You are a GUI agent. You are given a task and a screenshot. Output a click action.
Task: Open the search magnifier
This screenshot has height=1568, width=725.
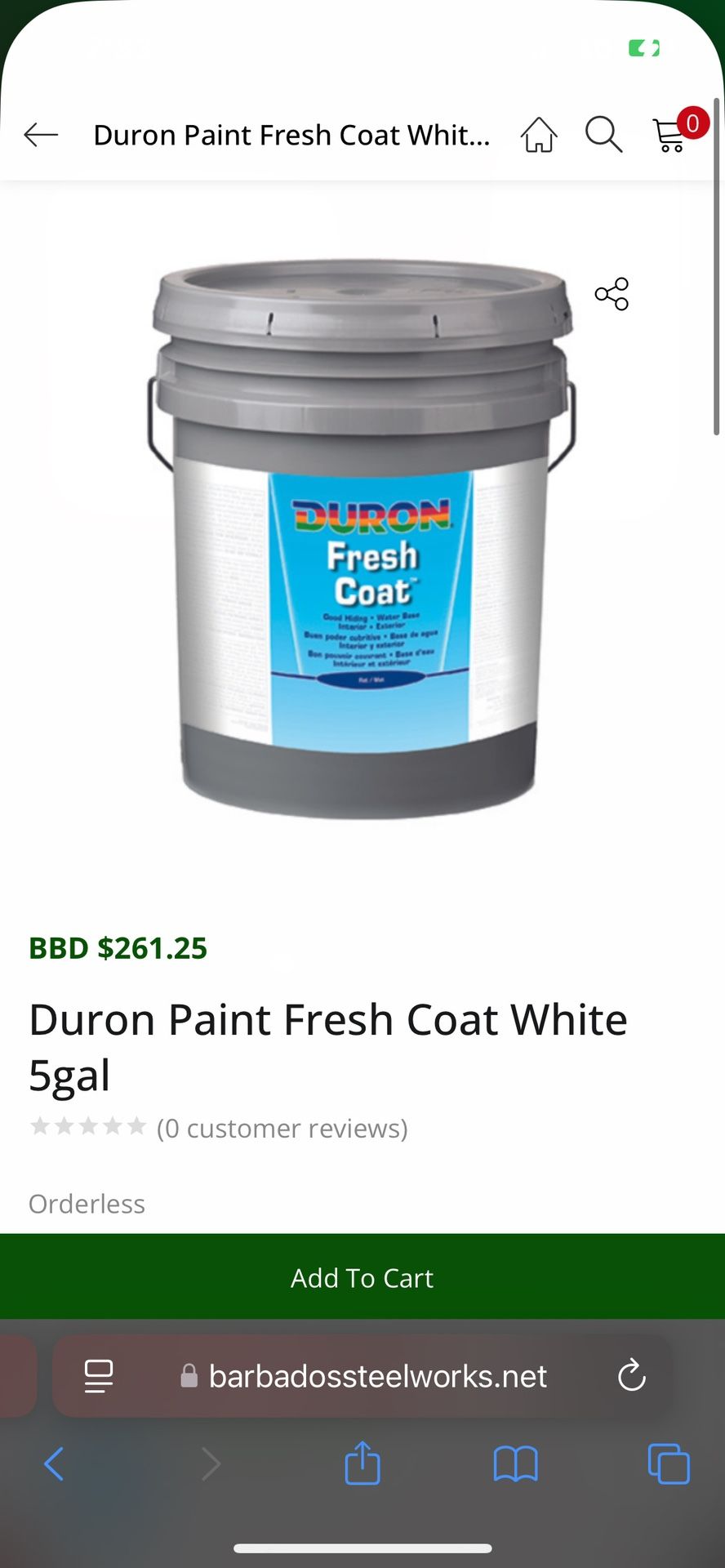pos(603,135)
